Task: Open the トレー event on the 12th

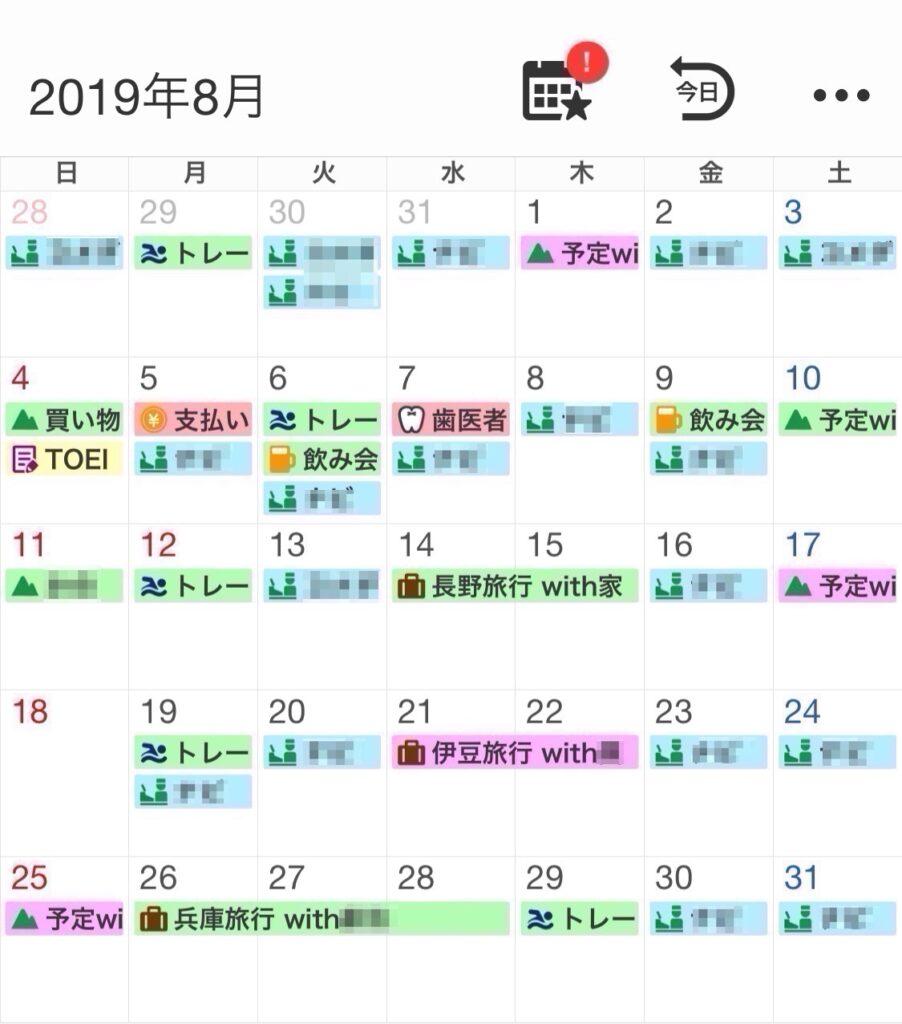Action: 193,586
